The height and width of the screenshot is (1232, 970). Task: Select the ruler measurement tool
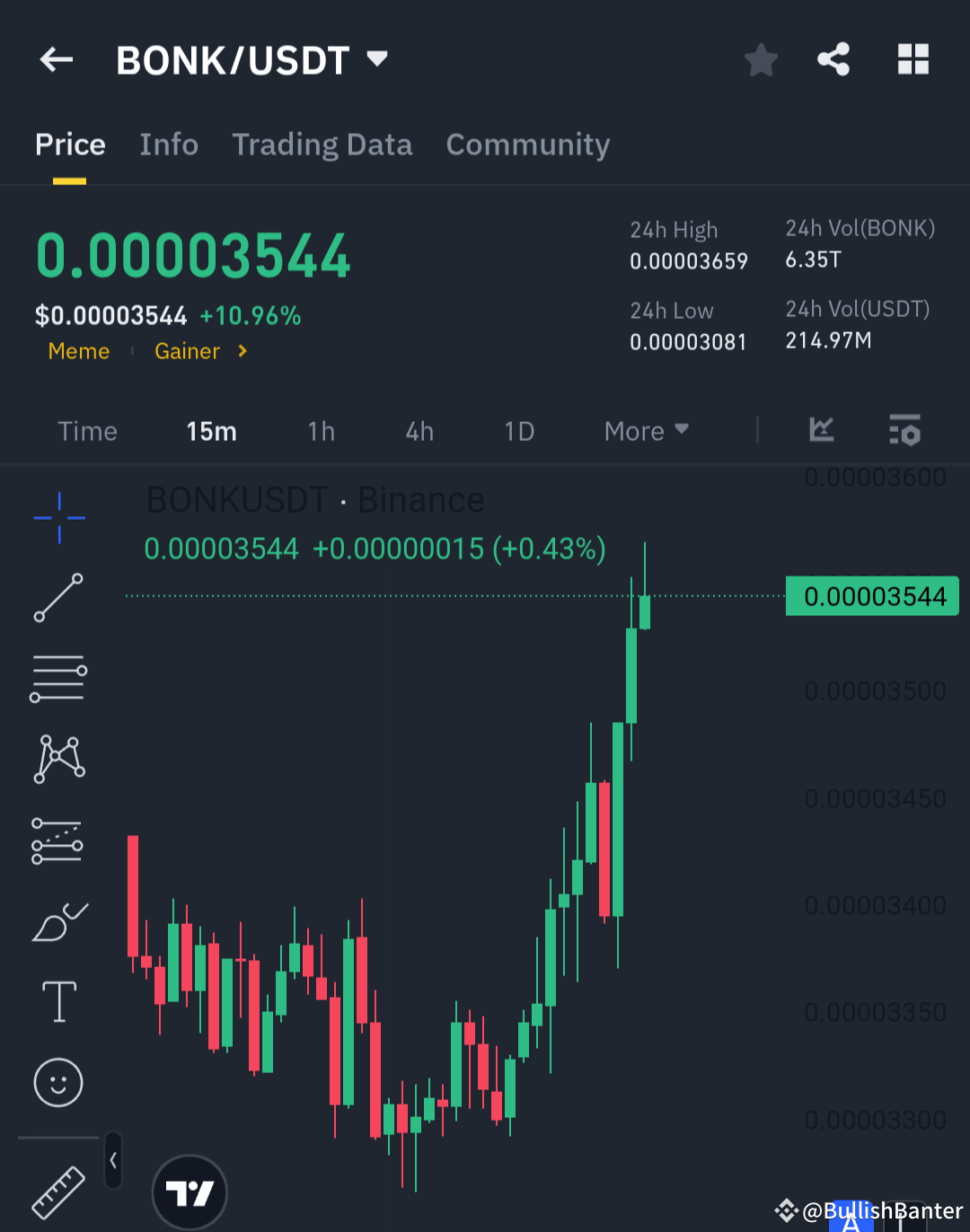(x=57, y=1192)
